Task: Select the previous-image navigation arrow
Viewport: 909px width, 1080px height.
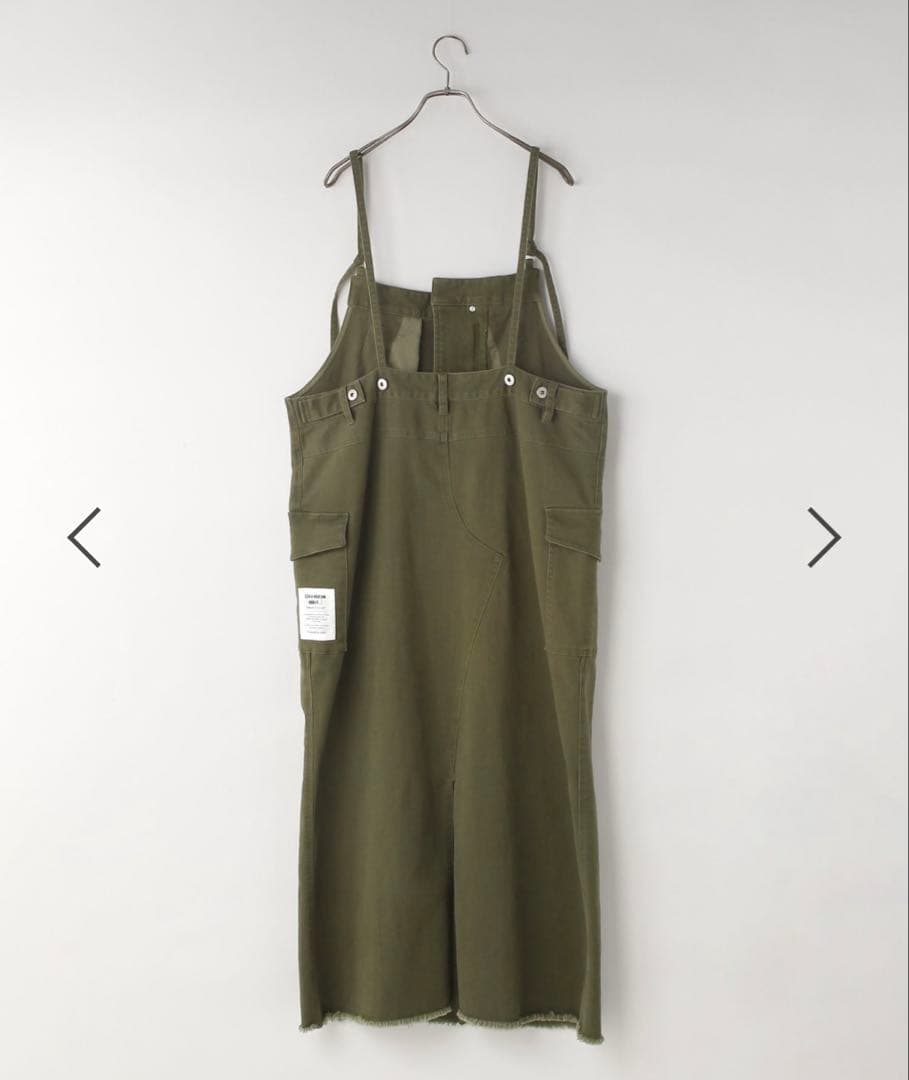Action: pyautogui.click(x=85, y=536)
